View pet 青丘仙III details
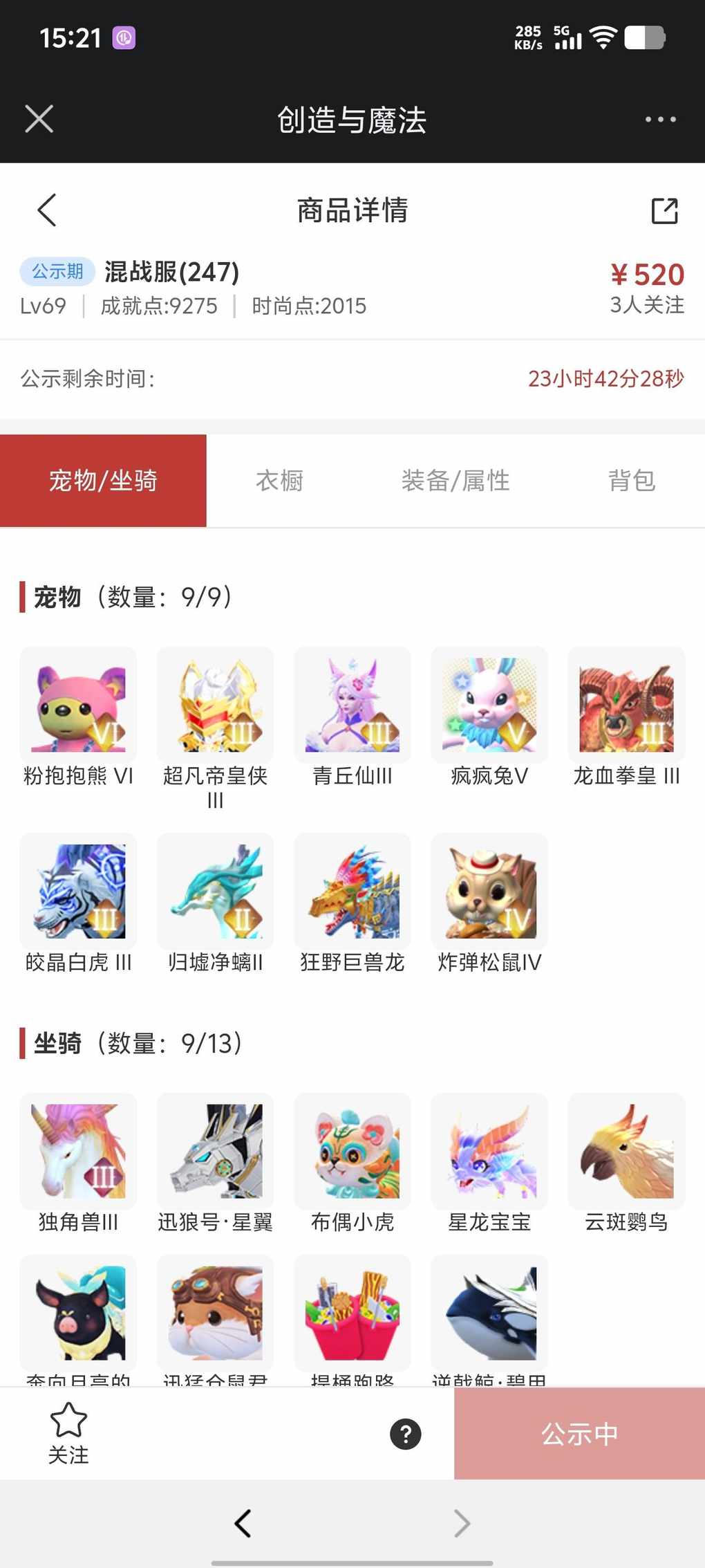This screenshot has height=1568, width=705. click(352, 705)
